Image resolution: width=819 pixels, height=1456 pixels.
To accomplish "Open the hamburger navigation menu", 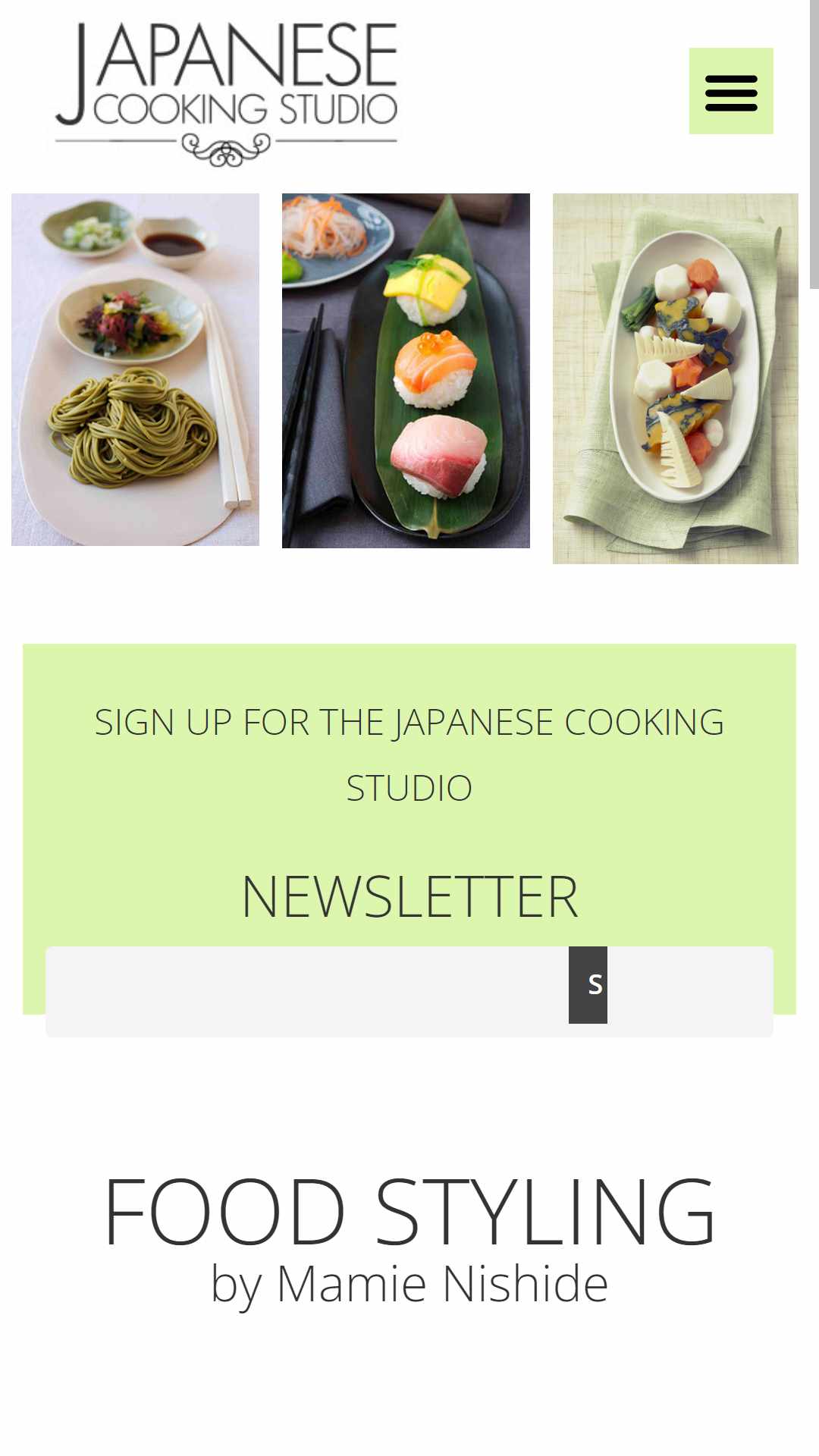I will click(x=731, y=91).
